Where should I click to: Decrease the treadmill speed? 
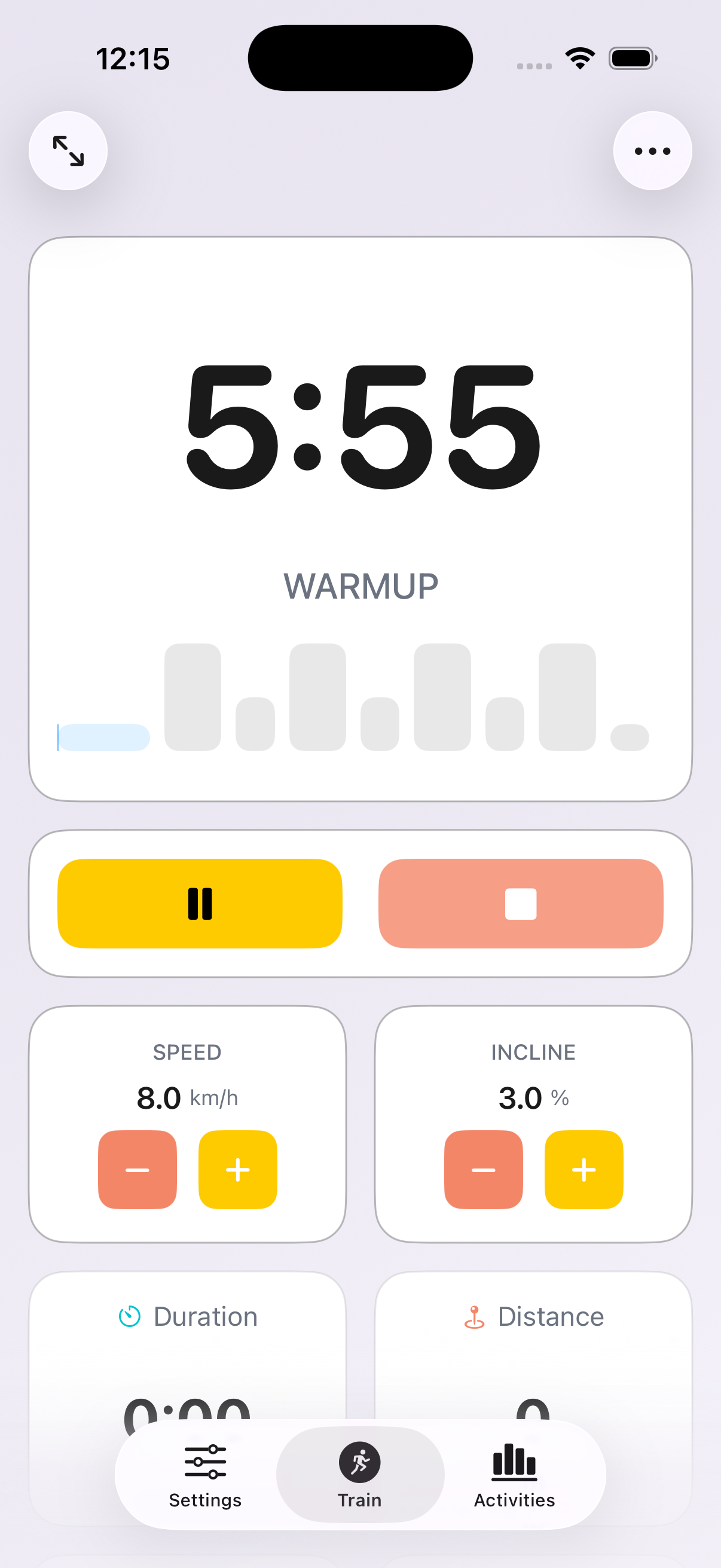[x=138, y=1169]
